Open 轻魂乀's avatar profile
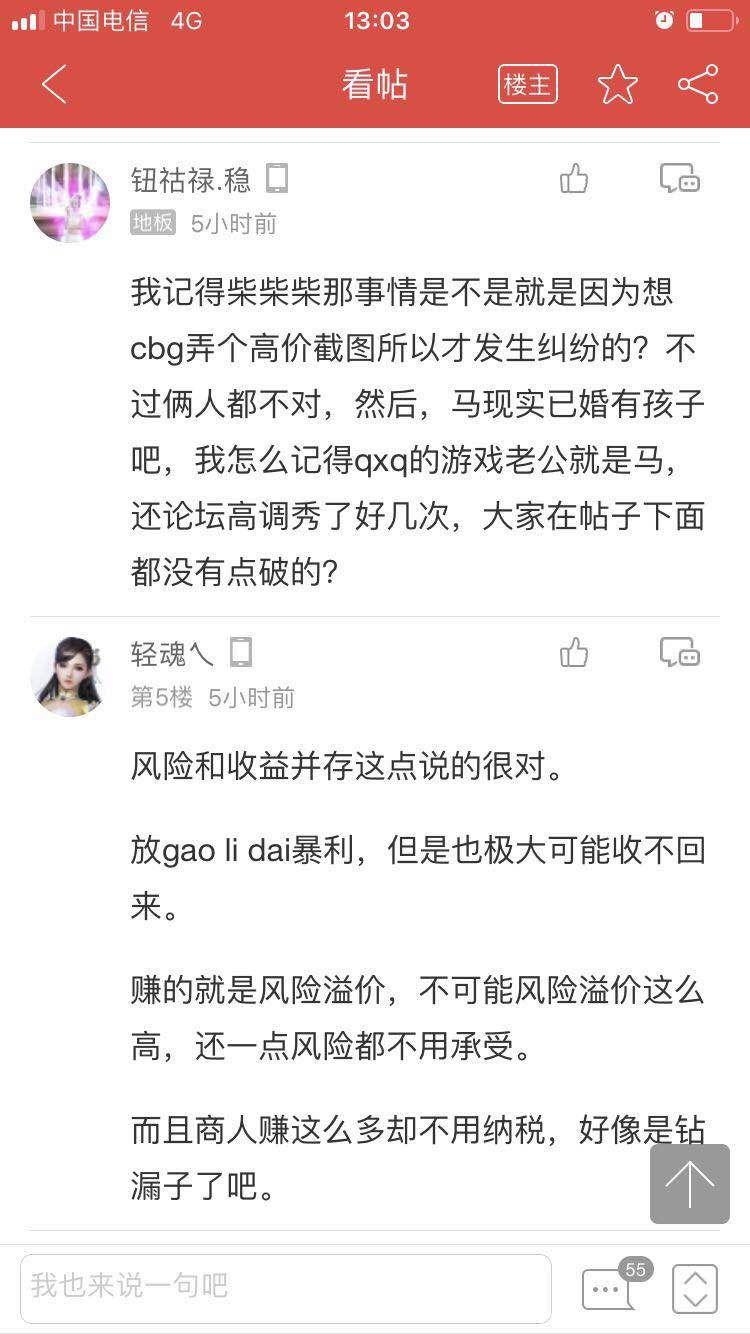The width and height of the screenshot is (750, 1334). click(70, 676)
